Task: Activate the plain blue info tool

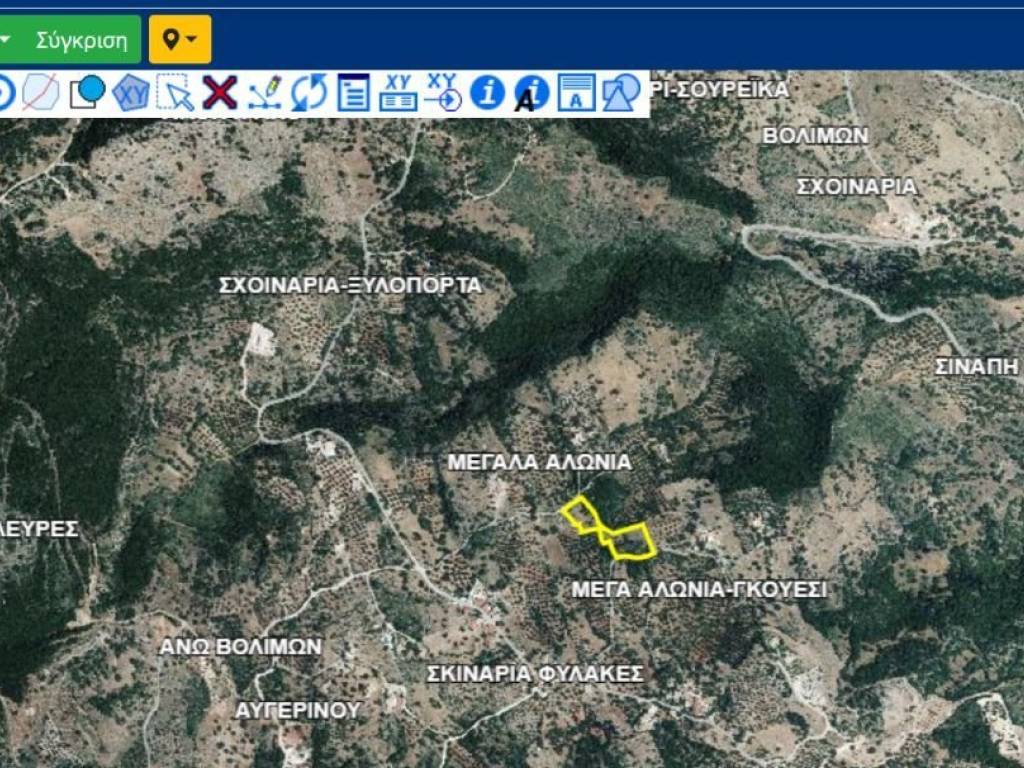Action: pyautogui.click(x=487, y=93)
